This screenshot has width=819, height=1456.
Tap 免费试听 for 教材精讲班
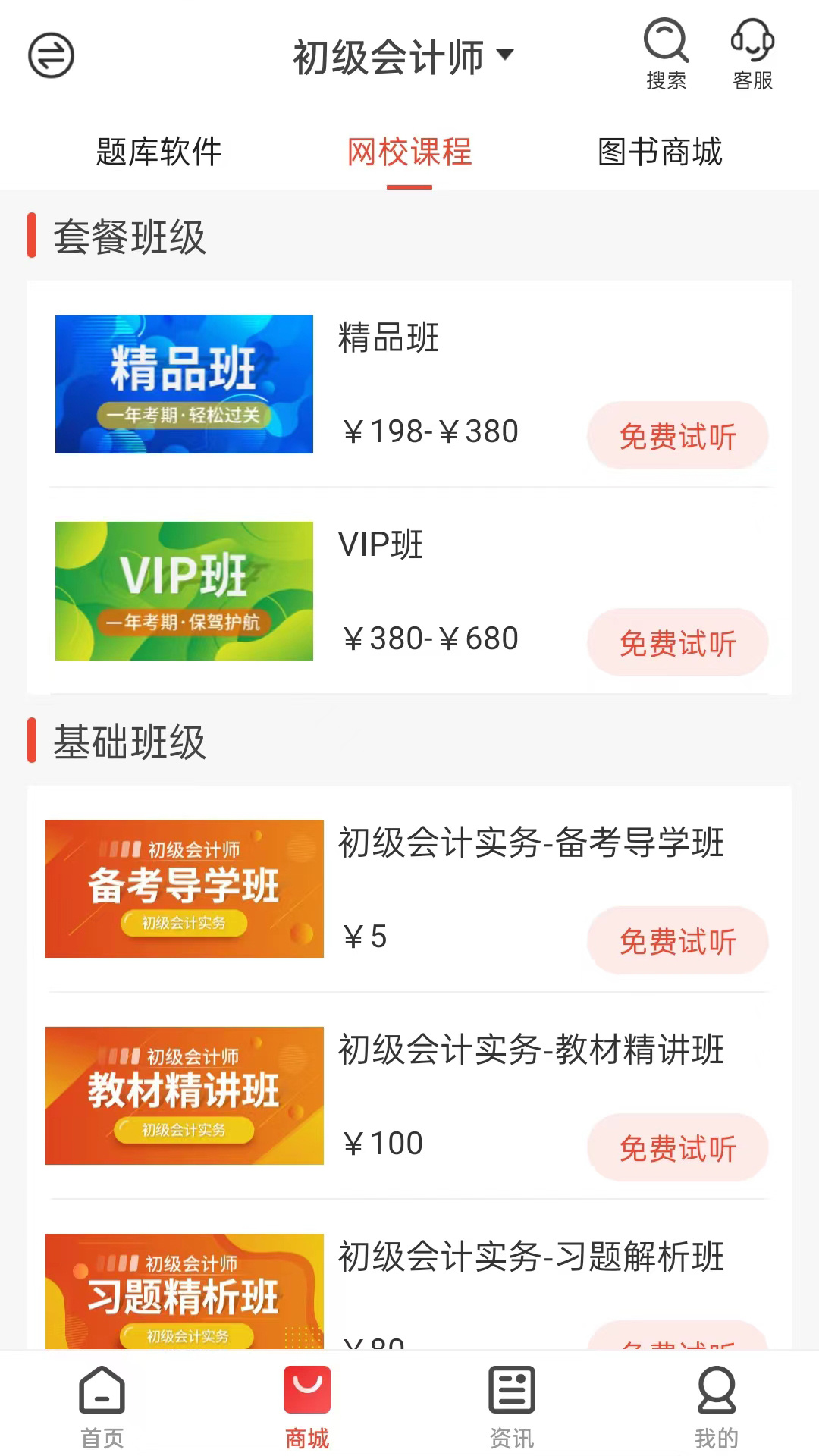678,1148
